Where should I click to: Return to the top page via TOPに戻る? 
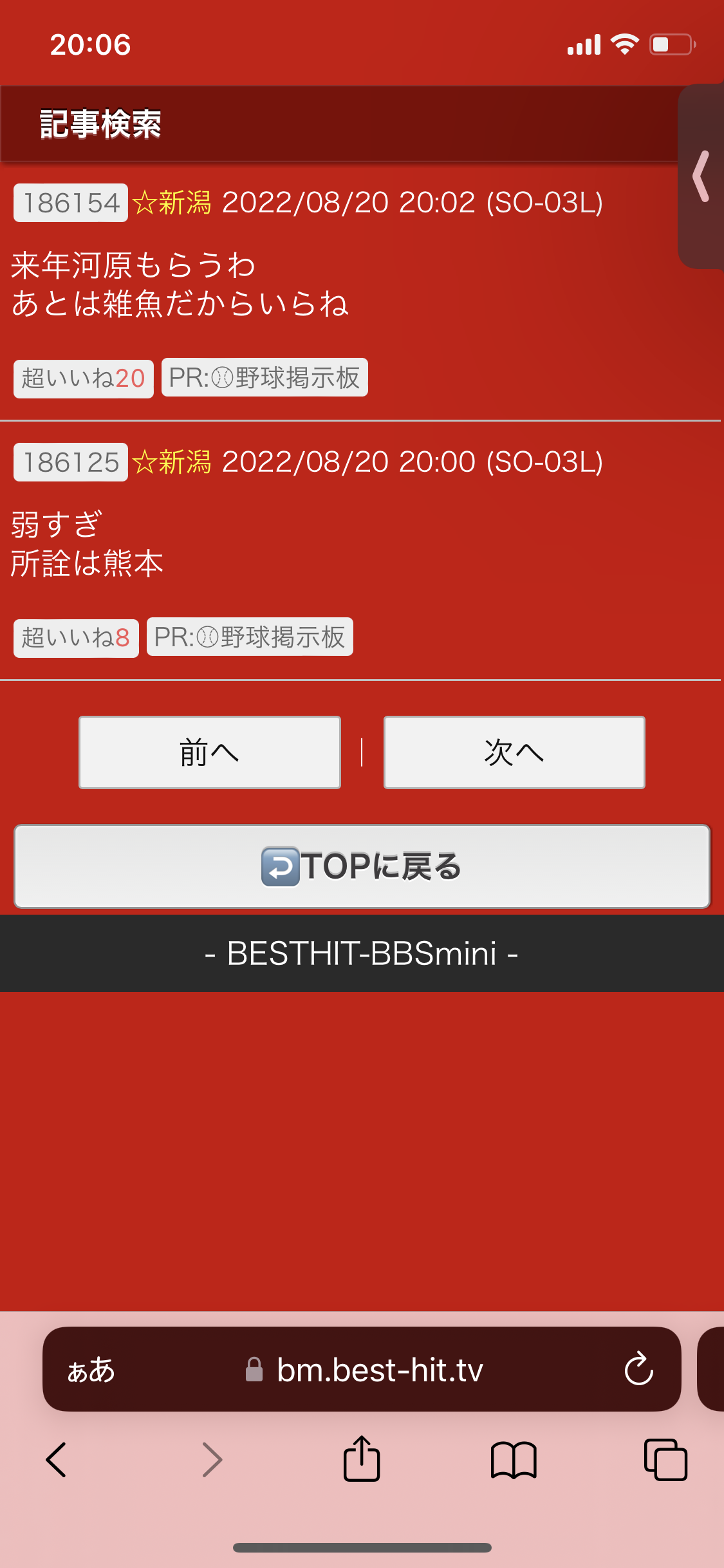coord(362,866)
